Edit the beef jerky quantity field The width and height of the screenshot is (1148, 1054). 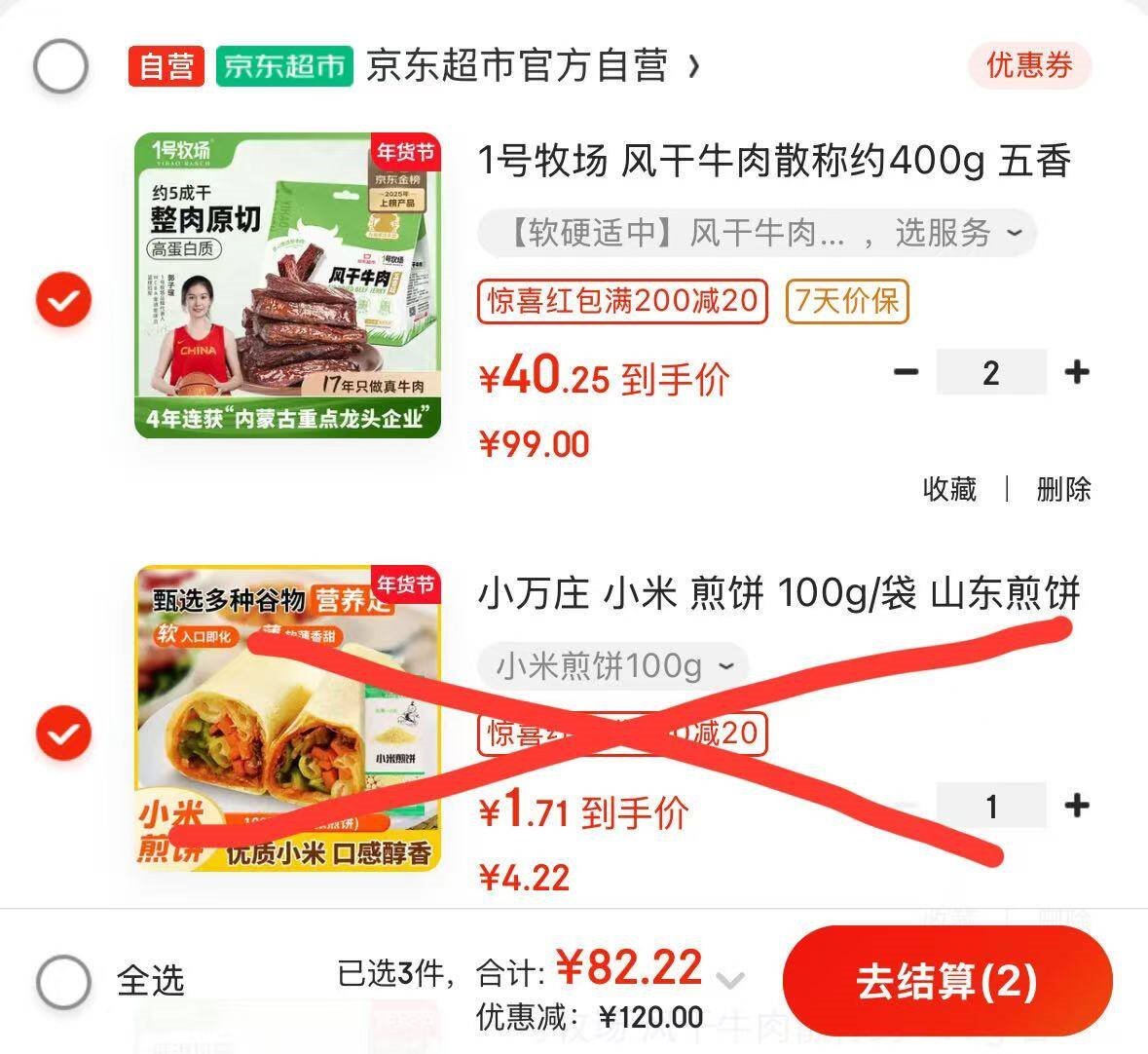[991, 372]
